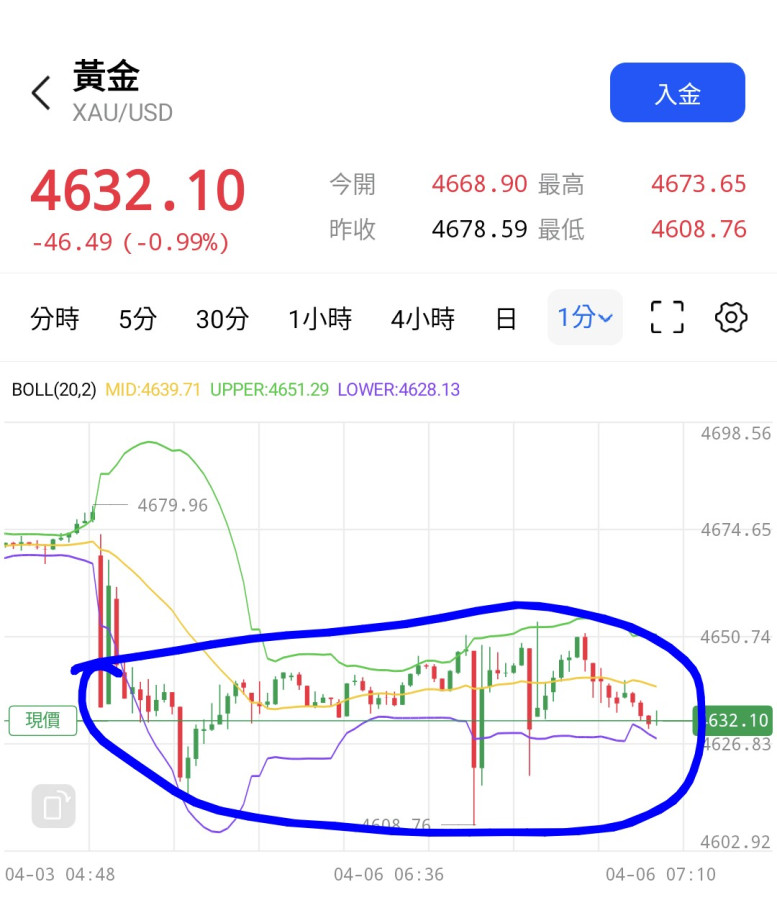Switch to the 4小時 timeframe
Viewport: 777px width, 900px height.
click(x=423, y=319)
